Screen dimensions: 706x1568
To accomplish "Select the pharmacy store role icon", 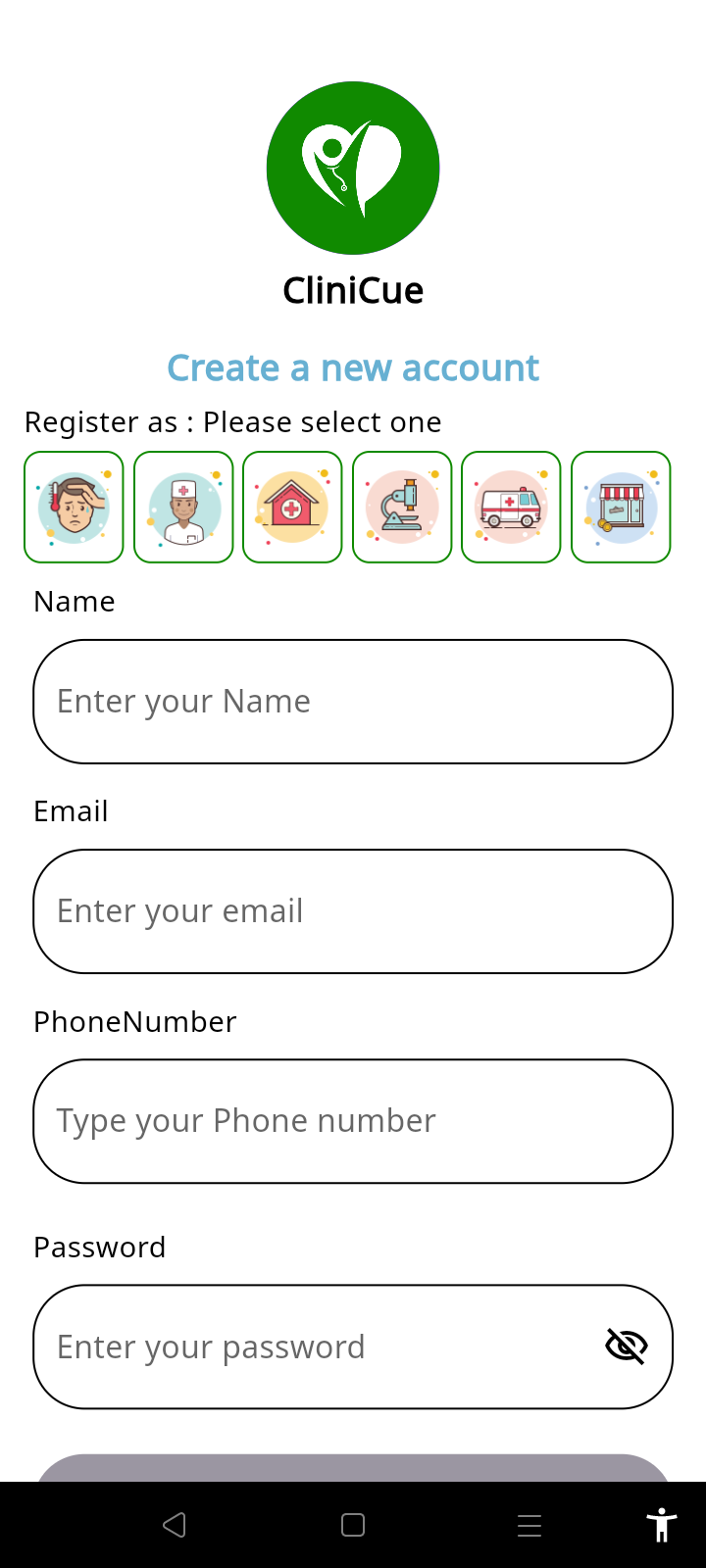I will click(x=621, y=507).
